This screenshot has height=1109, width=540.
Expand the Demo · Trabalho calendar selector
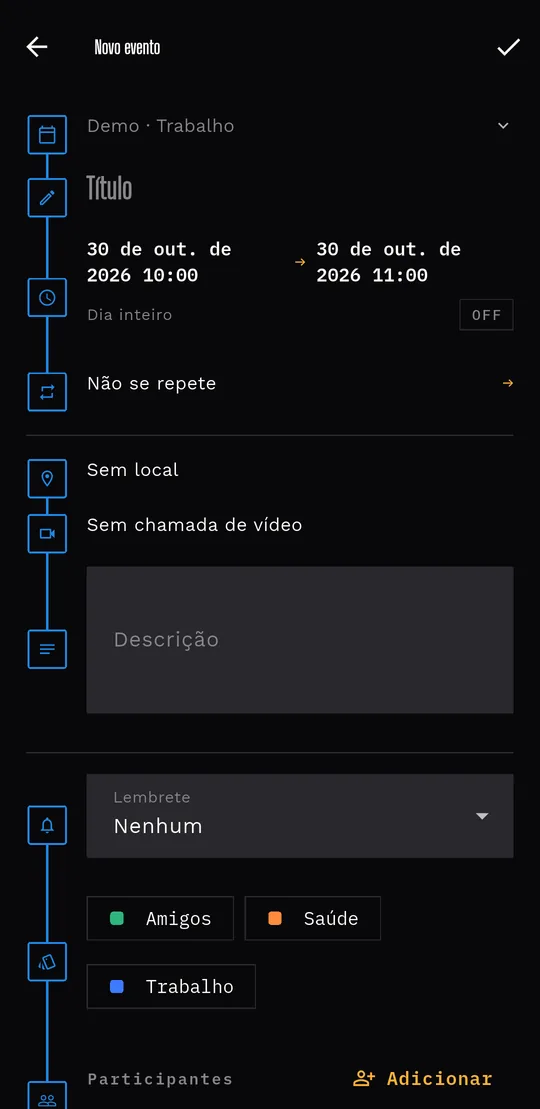pos(300,126)
